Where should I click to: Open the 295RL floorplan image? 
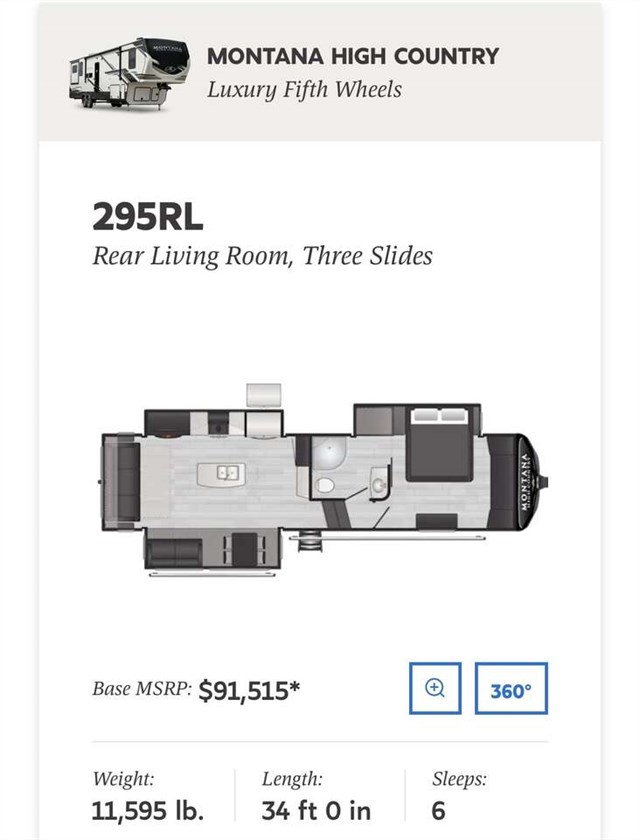pyautogui.click(x=322, y=478)
